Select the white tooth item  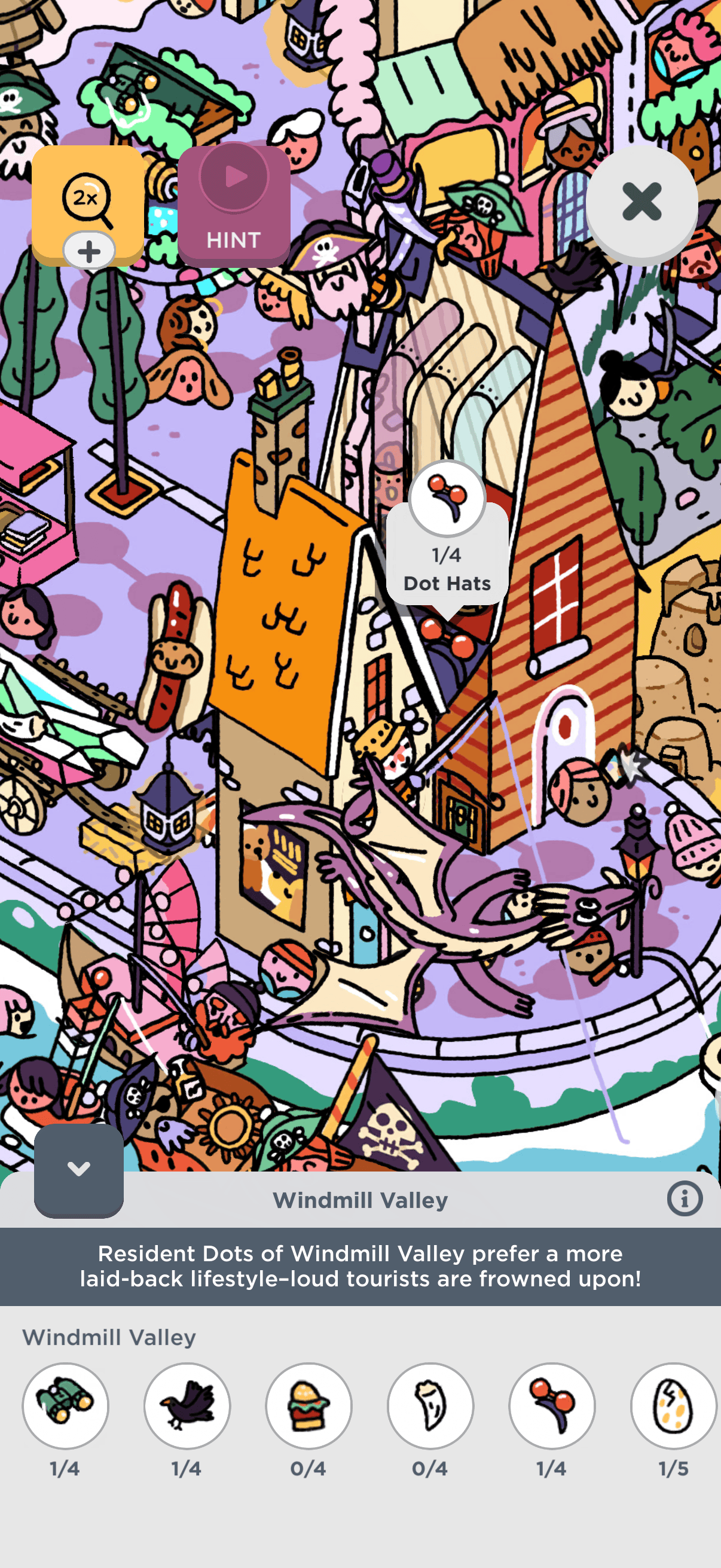430,1405
